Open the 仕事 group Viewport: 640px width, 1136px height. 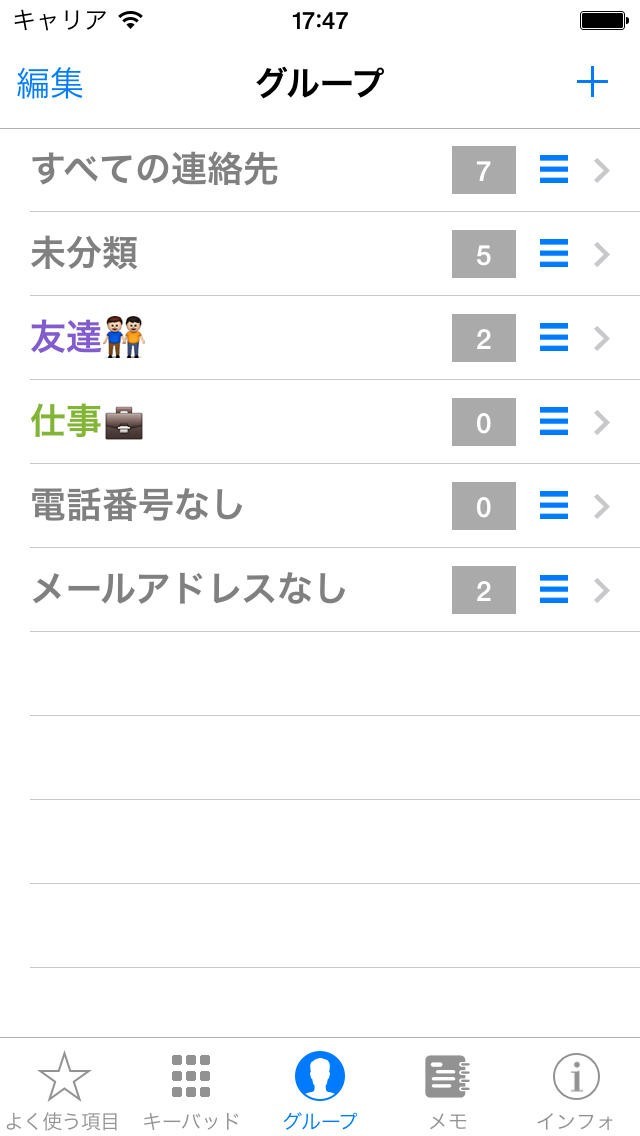coord(88,422)
